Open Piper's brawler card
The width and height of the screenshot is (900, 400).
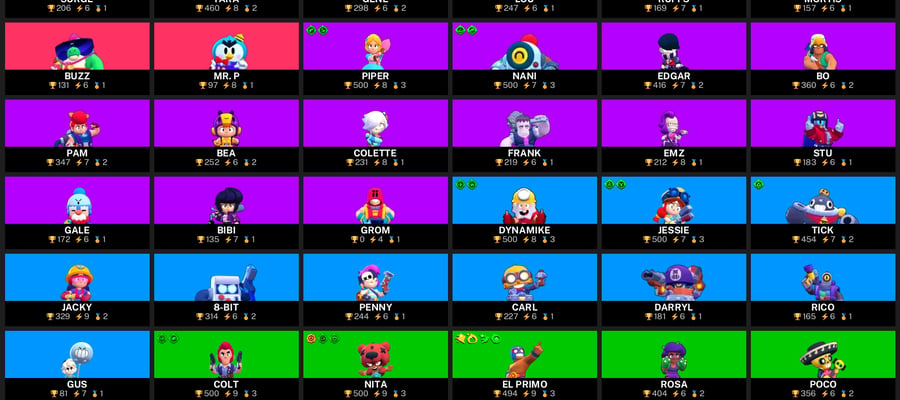tap(375, 59)
